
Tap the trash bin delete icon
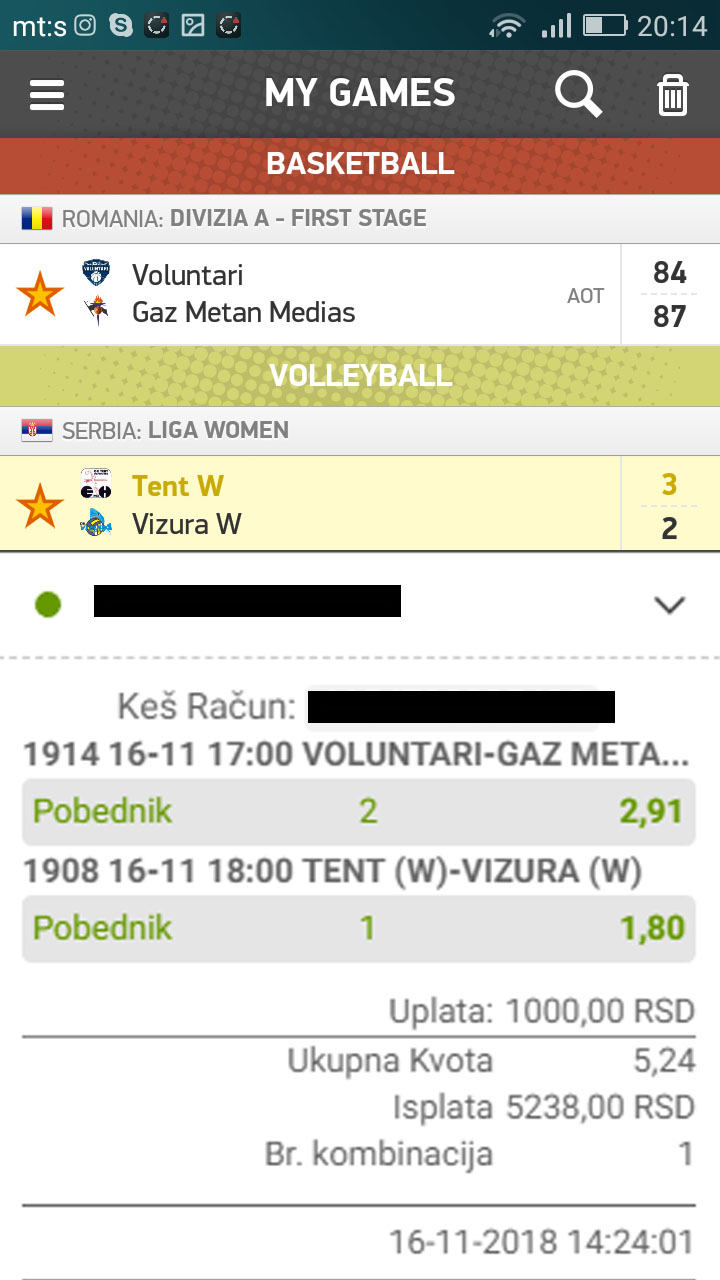pos(673,95)
